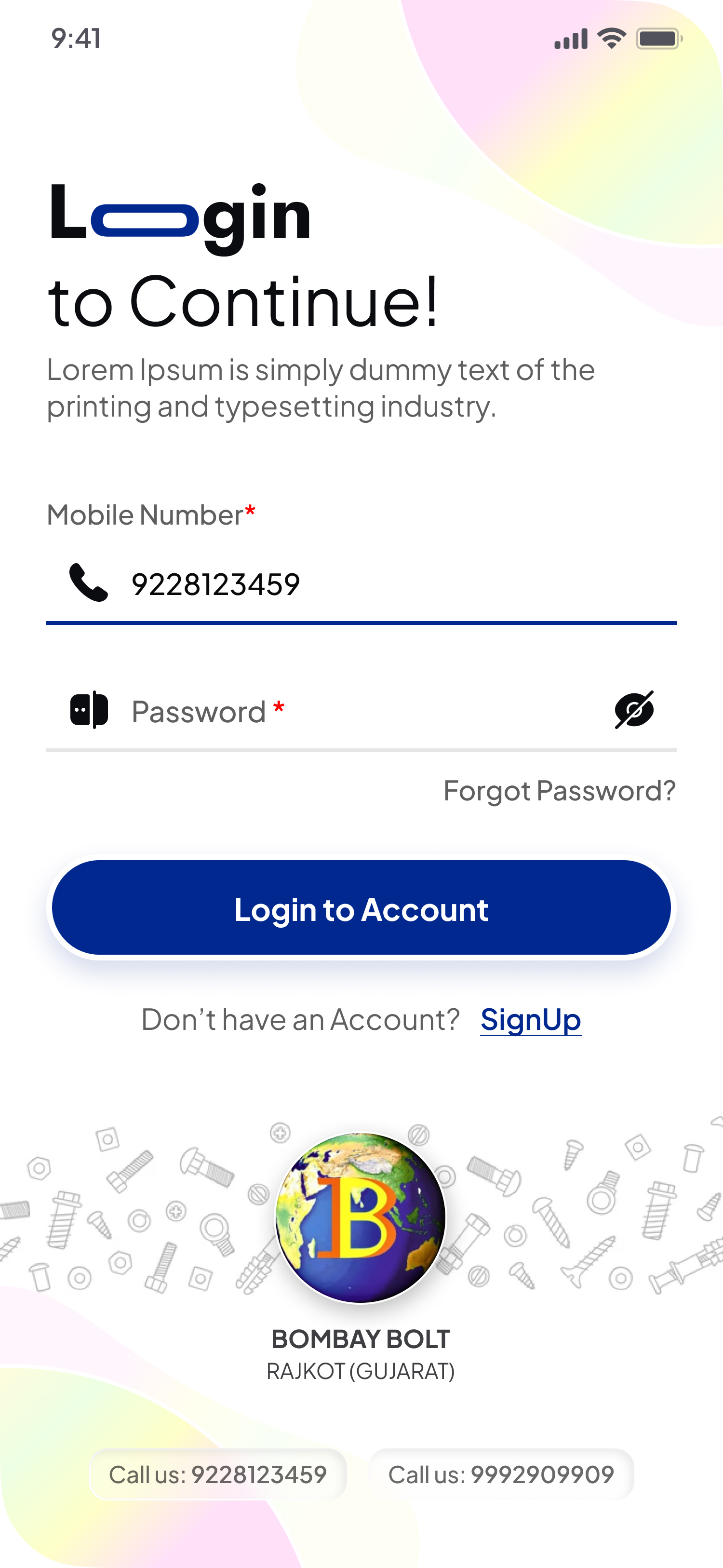The width and height of the screenshot is (723, 1568).
Task: Tap the Login to Account button
Action: point(361,907)
